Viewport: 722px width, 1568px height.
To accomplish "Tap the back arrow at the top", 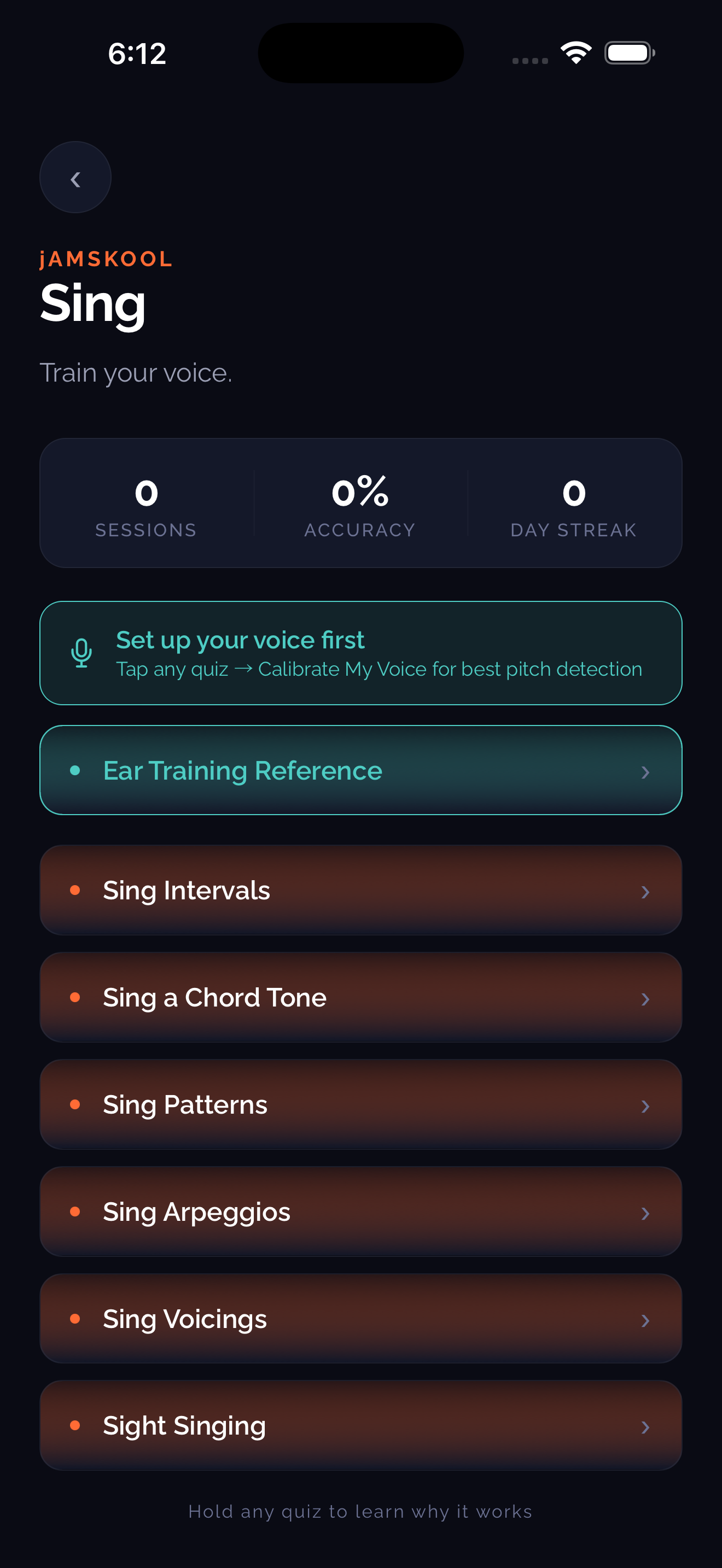I will (x=75, y=178).
